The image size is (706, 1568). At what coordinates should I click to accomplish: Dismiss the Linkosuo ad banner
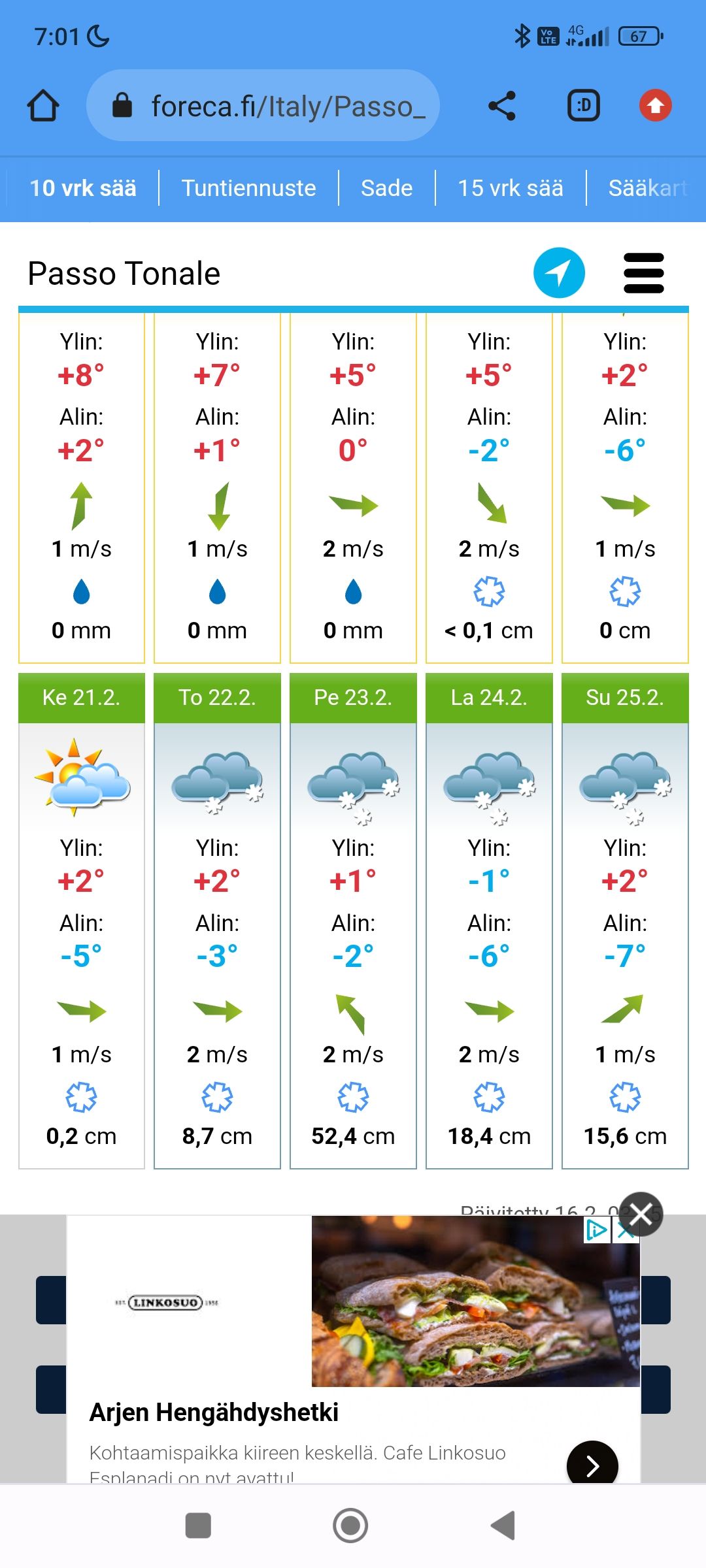click(x=641, y=1215)
